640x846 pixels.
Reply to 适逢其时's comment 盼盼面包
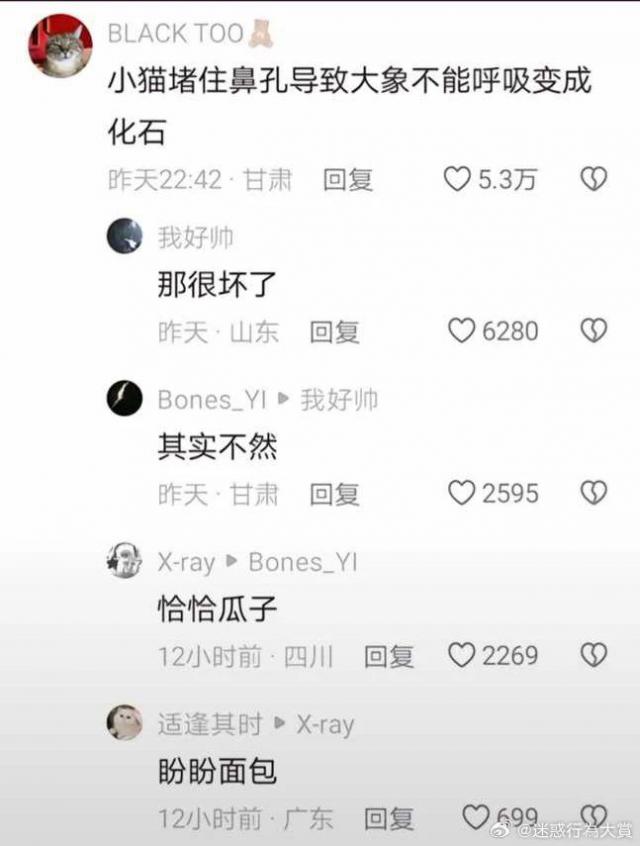pyautogui.click(x=388, y=819)
